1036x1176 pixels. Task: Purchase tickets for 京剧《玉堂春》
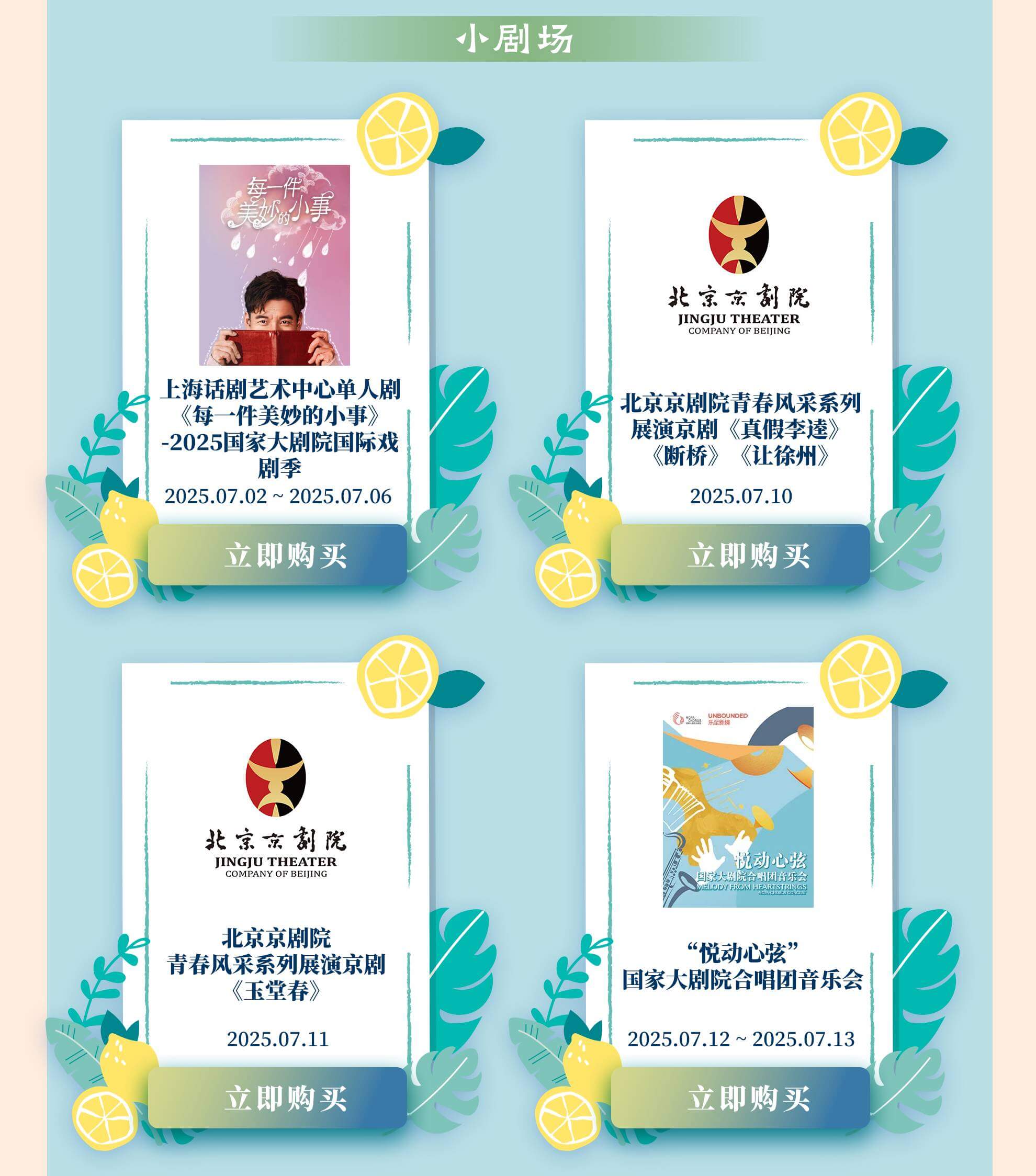[277, 1099]
